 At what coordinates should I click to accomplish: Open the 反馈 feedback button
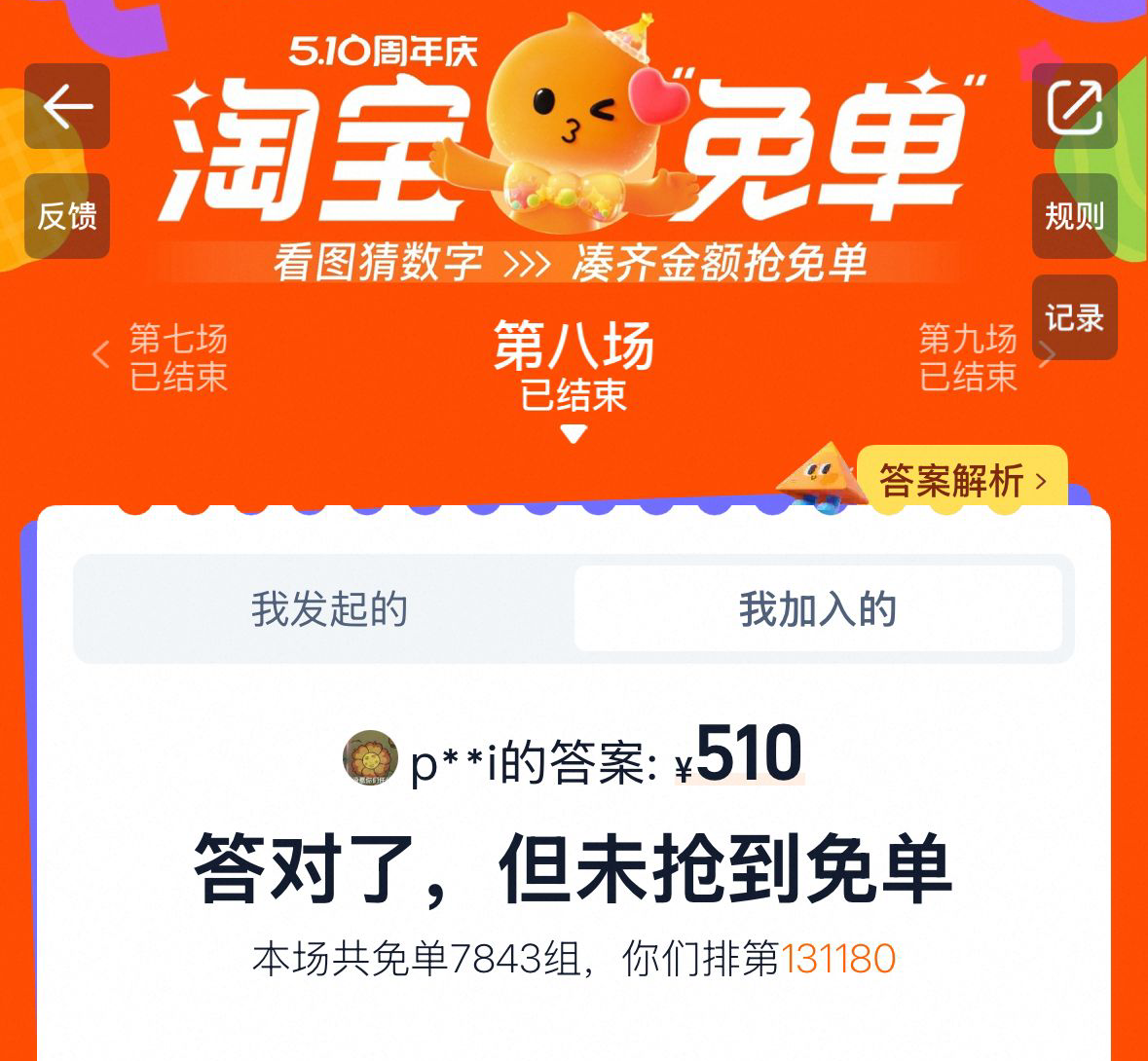[x=67, y=216]
